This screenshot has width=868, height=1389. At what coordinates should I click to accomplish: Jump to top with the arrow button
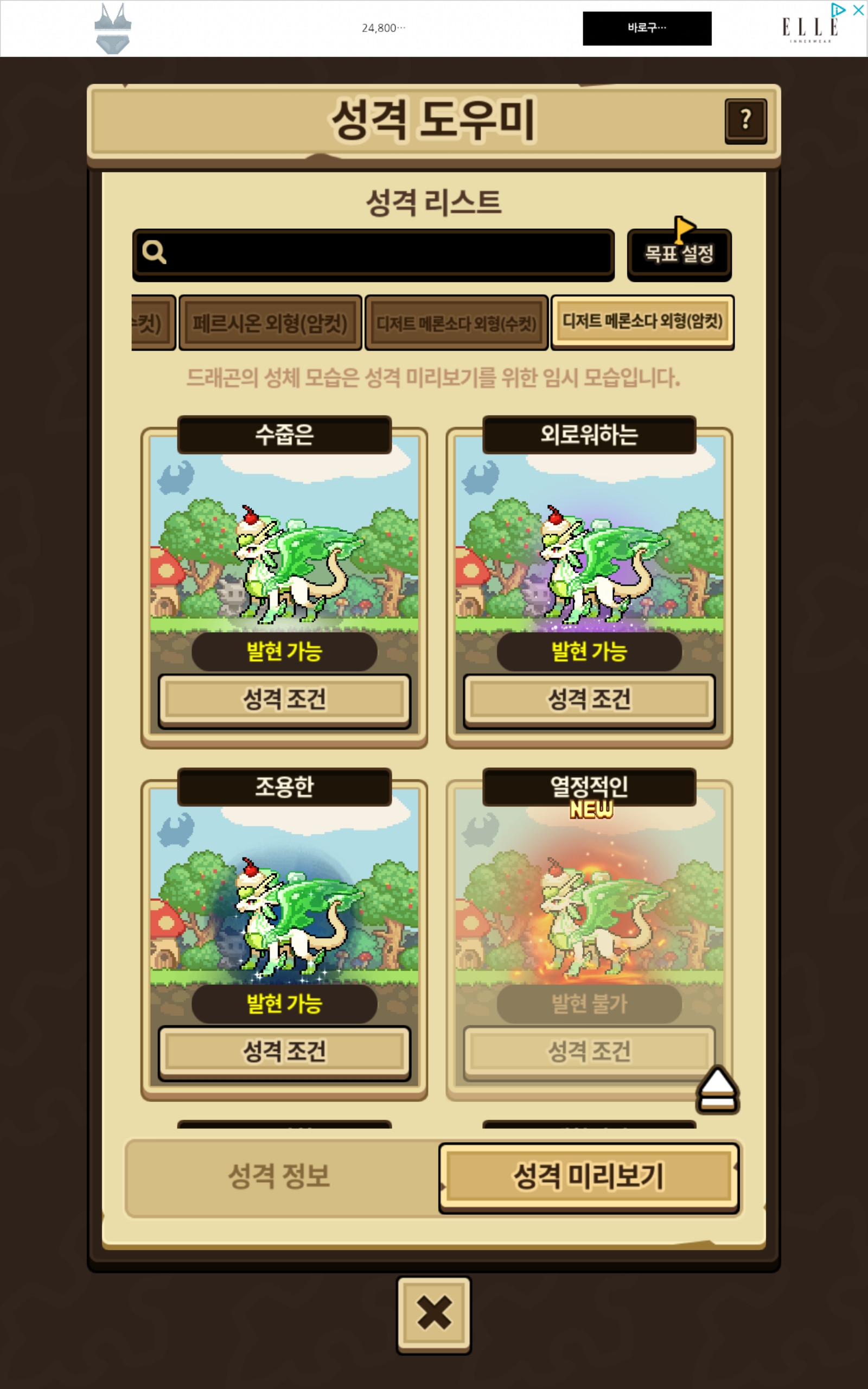717,1089
